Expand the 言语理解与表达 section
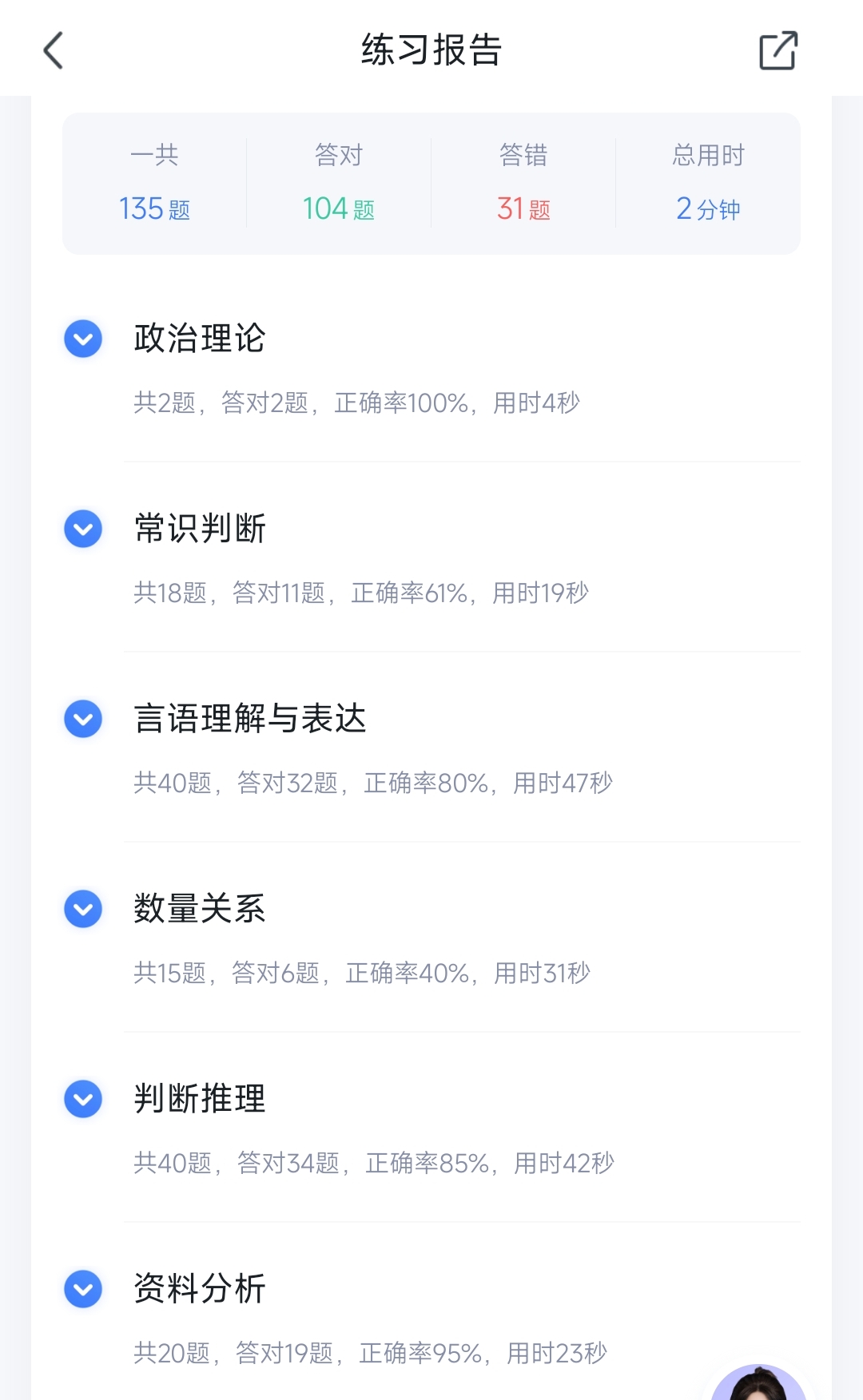 (x=83, y=720)
